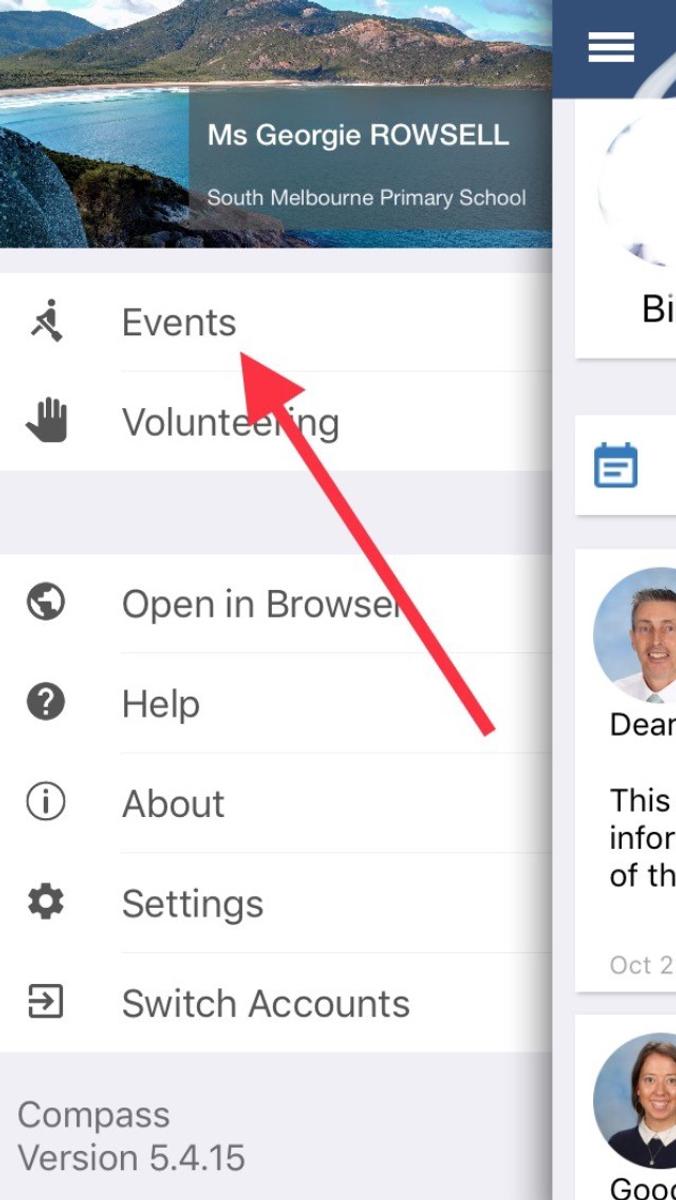Go to Settings
Image resolution: width=676 pixels, height=1200 pixels.
click(192, 904)
